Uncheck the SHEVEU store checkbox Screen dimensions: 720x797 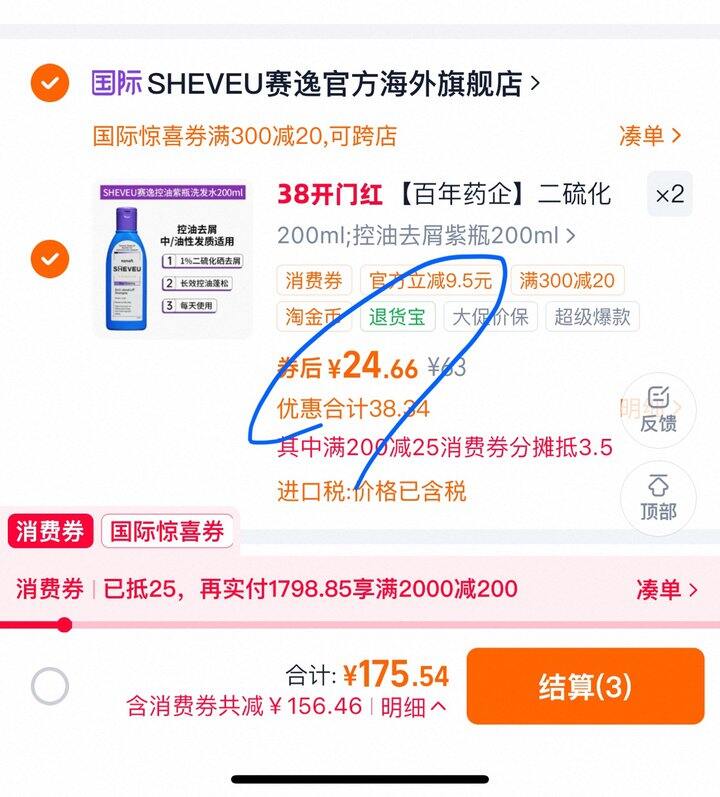click(x=50, y=83)
